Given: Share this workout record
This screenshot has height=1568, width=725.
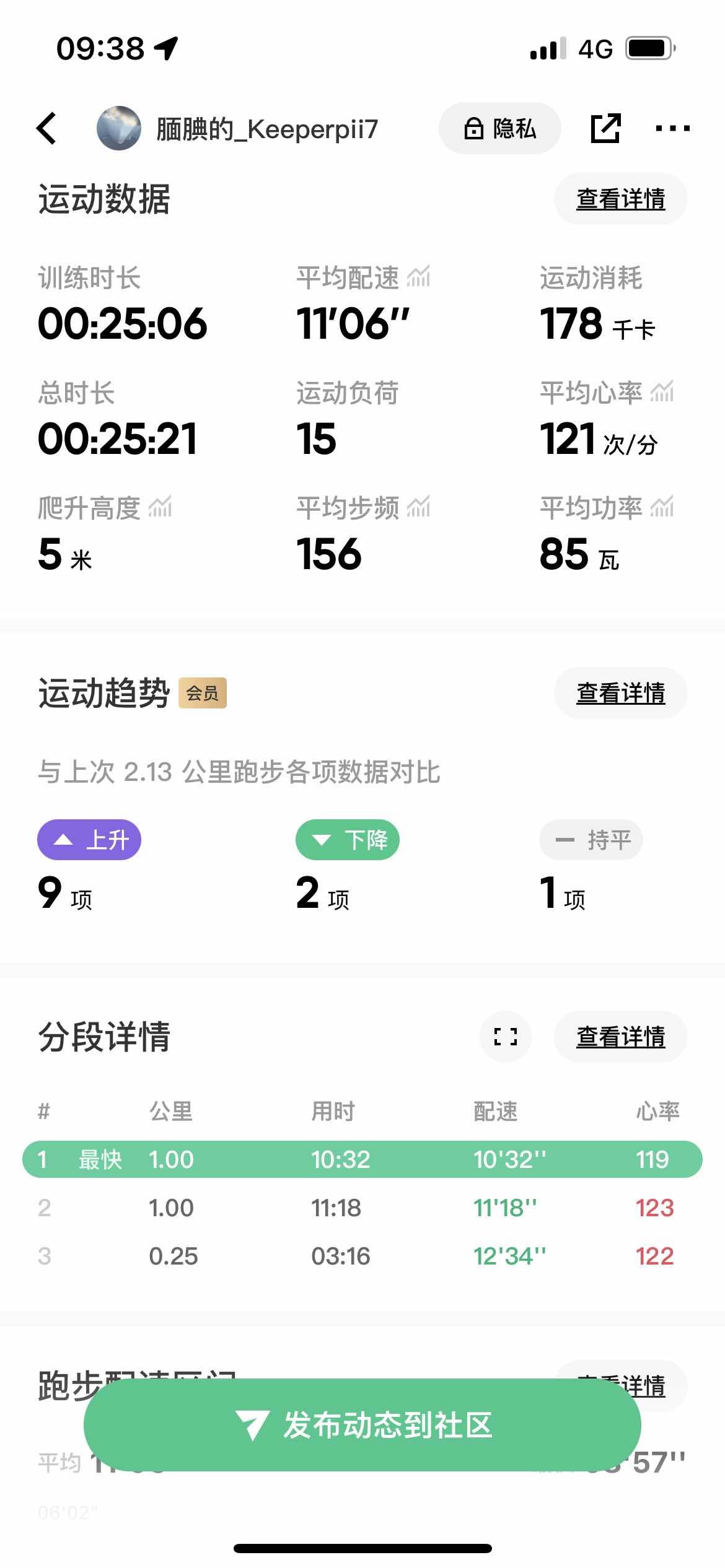Looking at the screenshot, I should pyautogui.click(x=605, y=128).
